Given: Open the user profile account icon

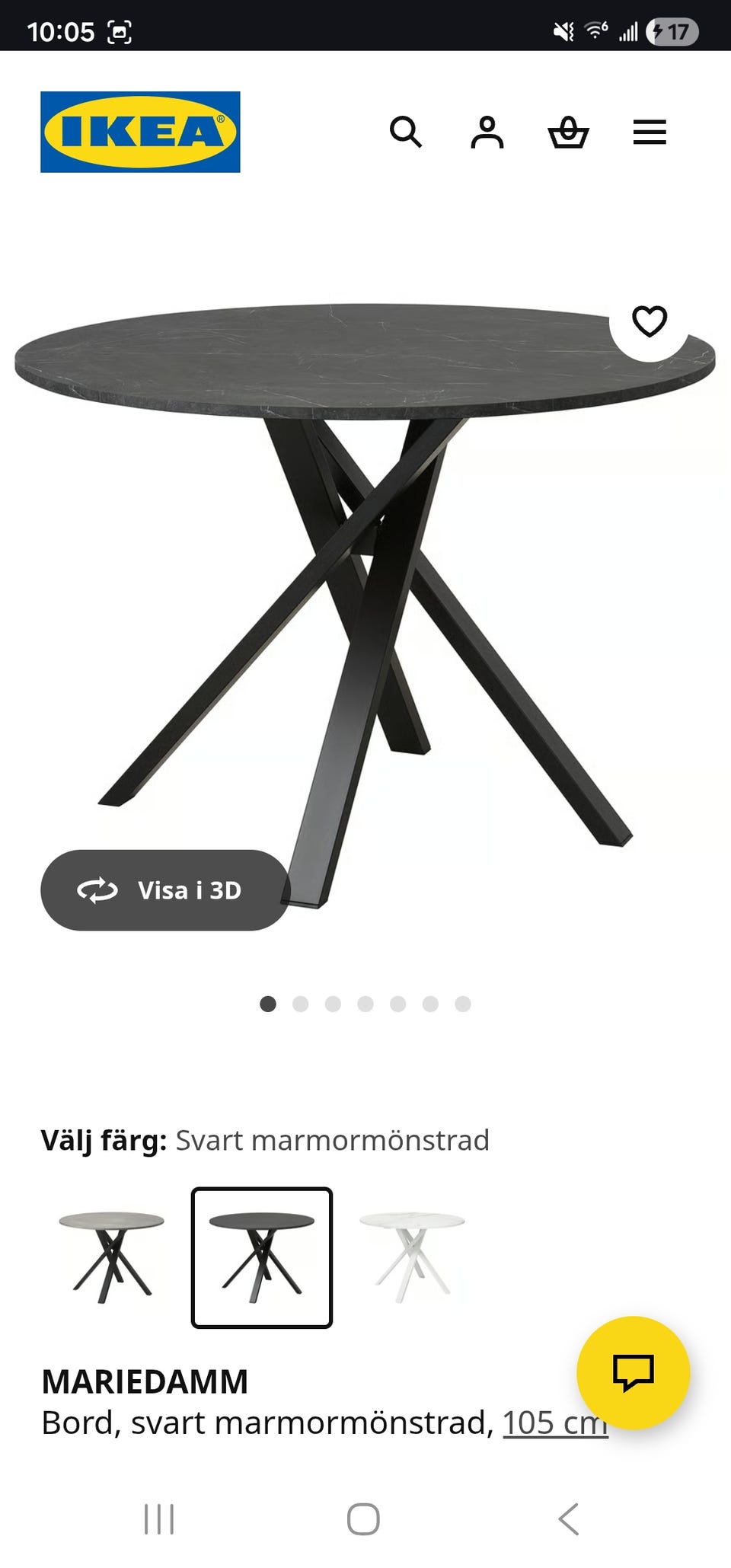Looking at the screenshot, I should click(487, 133).
